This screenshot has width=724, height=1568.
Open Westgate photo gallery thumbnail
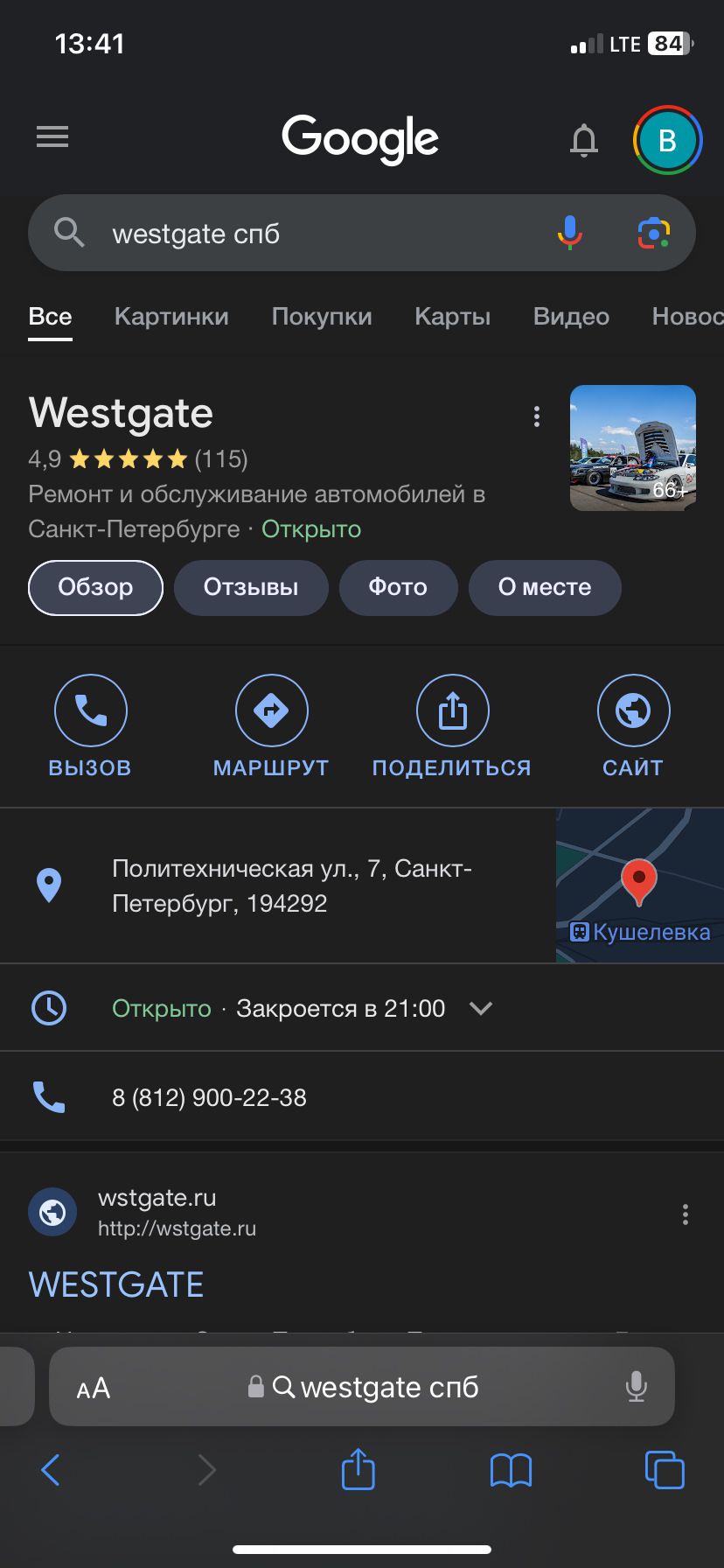tap(632, 448)
